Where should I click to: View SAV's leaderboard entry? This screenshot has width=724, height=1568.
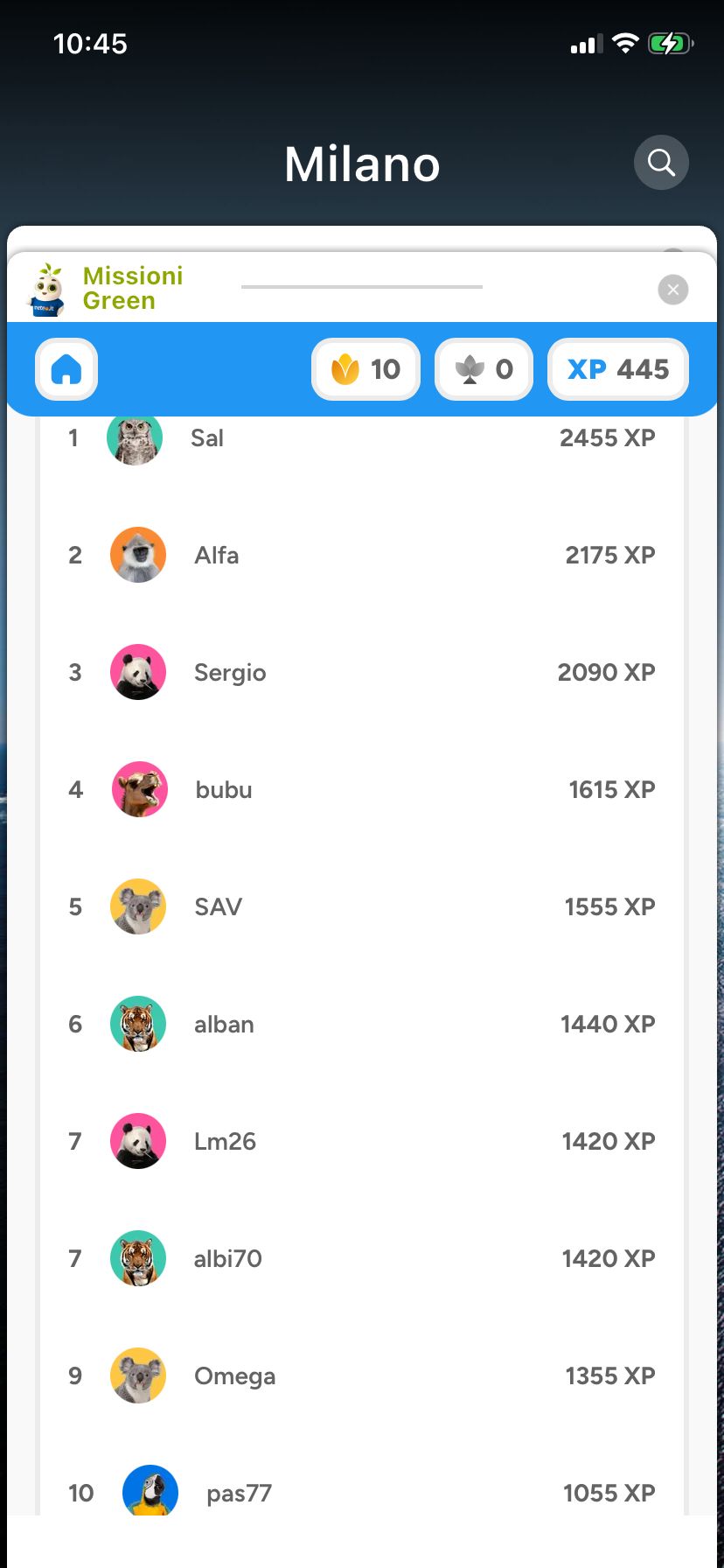(x=361, y=906)
